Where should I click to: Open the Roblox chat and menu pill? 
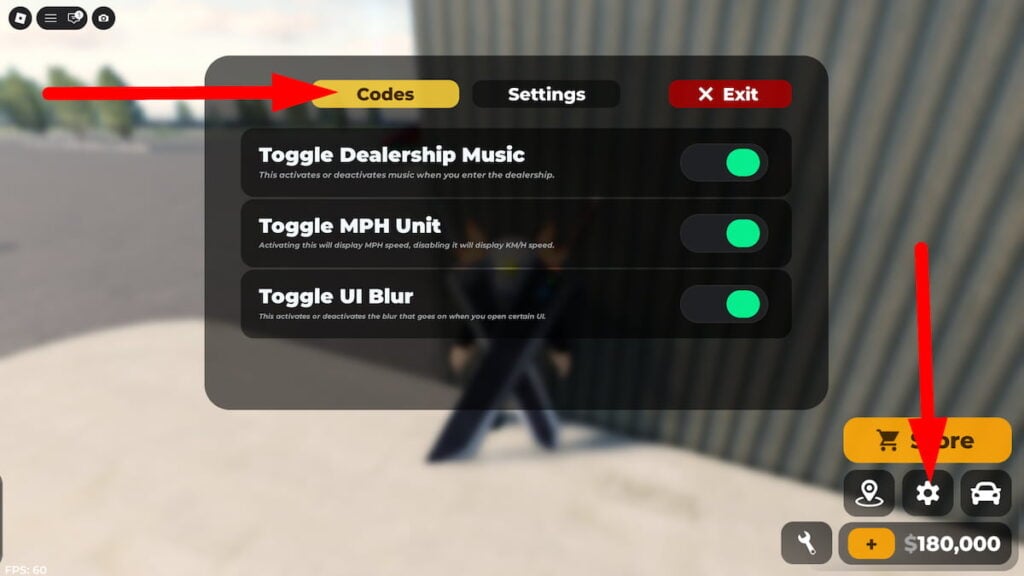[61, 18]
